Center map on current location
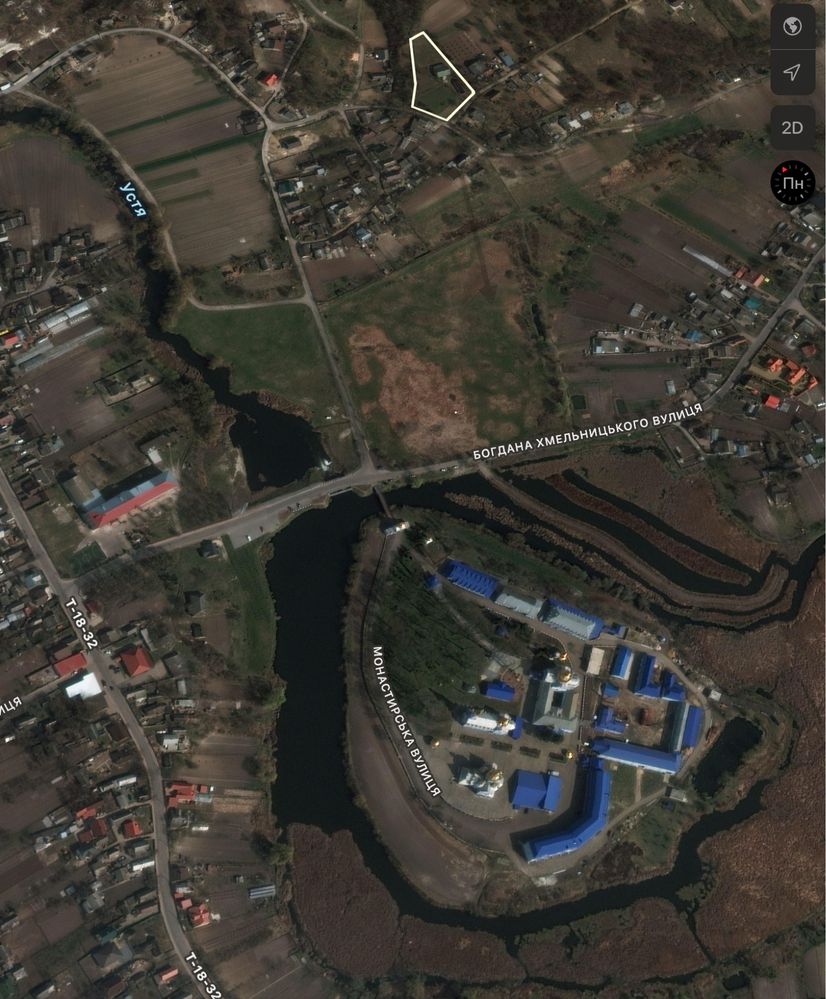Screen dimensions: 826x999 pyautogui.click(x=792, y=72)
